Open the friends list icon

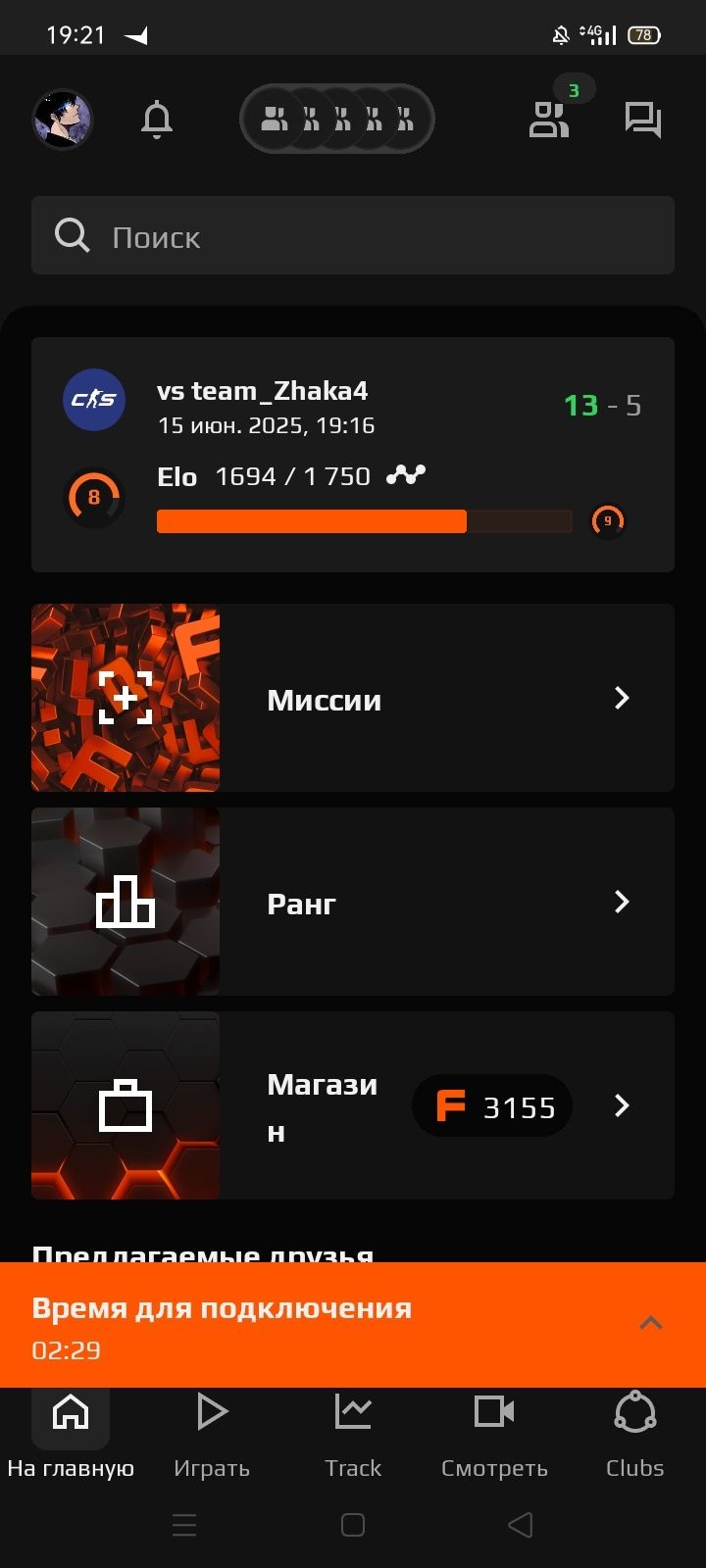[x=549, y=120]
